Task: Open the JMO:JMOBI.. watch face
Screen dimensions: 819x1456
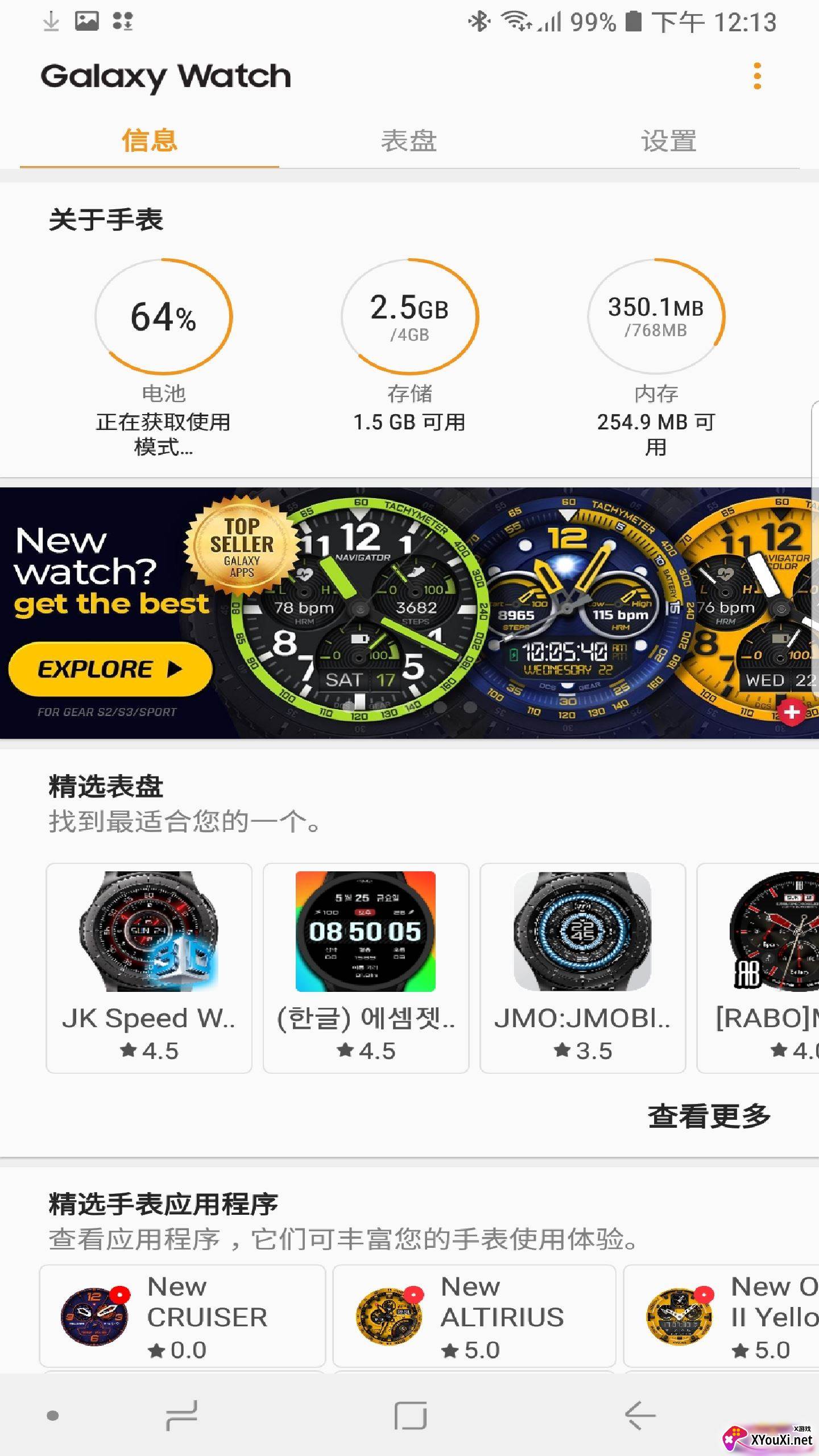Action: pyautogui.click(x=582, y=967)
